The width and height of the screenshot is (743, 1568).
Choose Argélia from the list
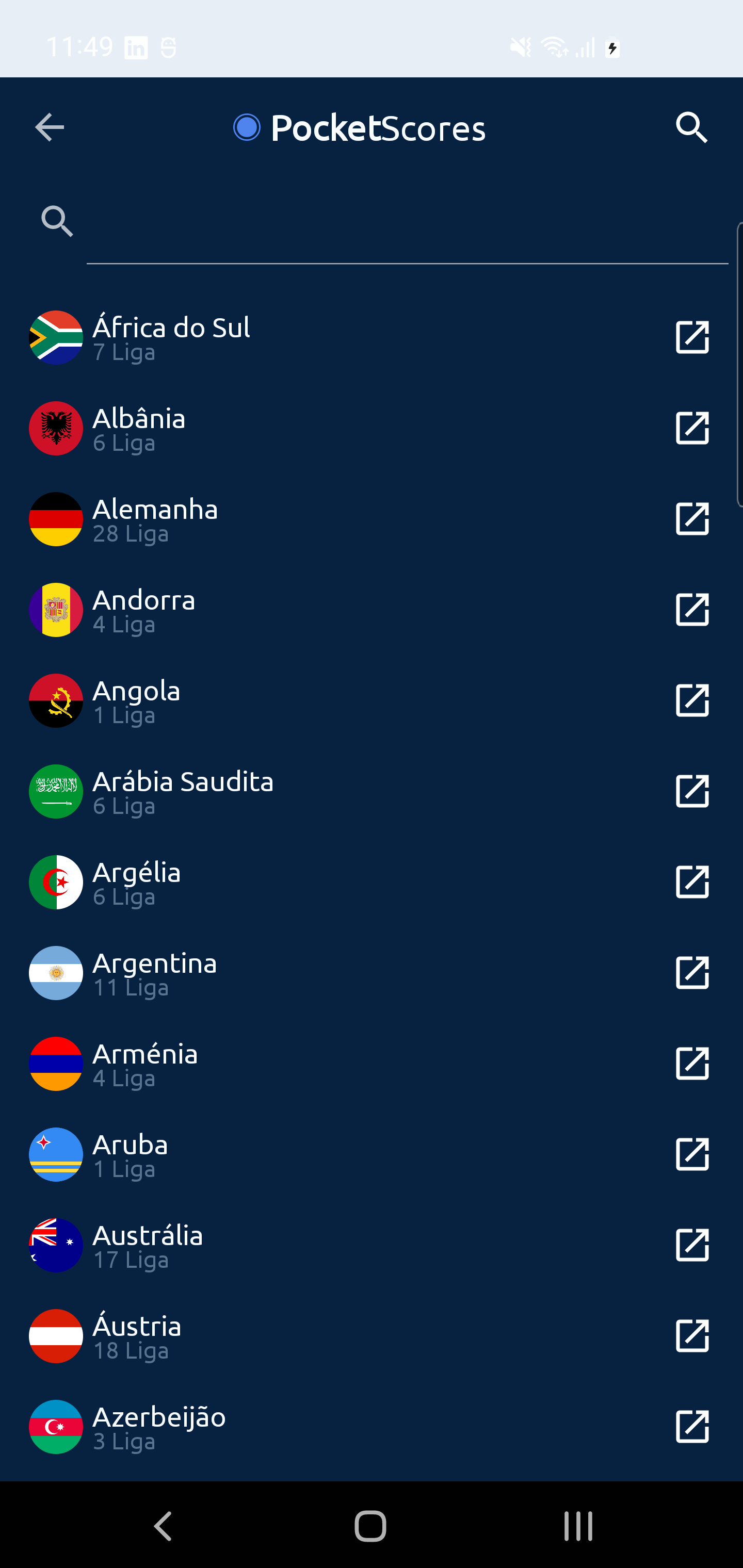tap(136, 882)
